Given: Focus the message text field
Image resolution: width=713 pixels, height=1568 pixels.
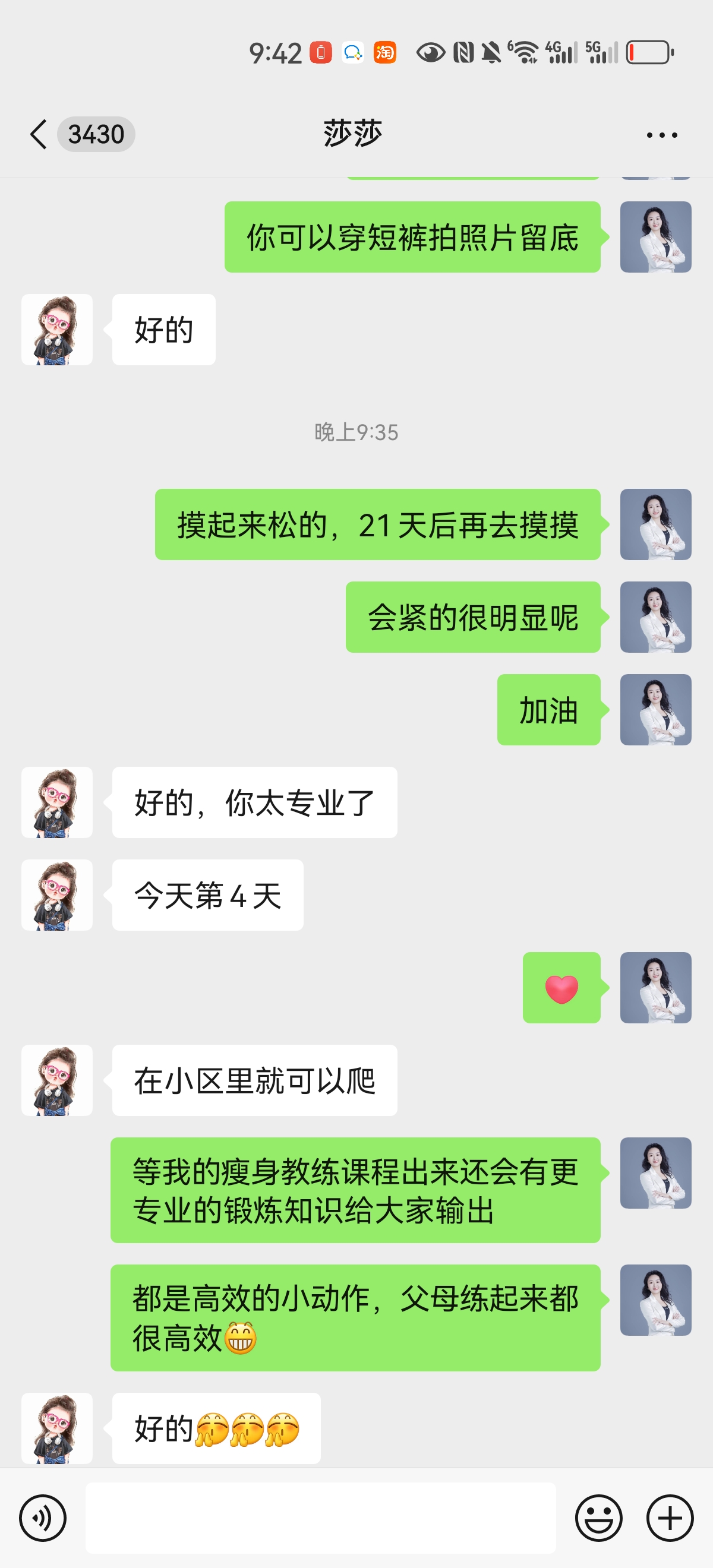Looking at the screenshot, I should [320, 1518].
